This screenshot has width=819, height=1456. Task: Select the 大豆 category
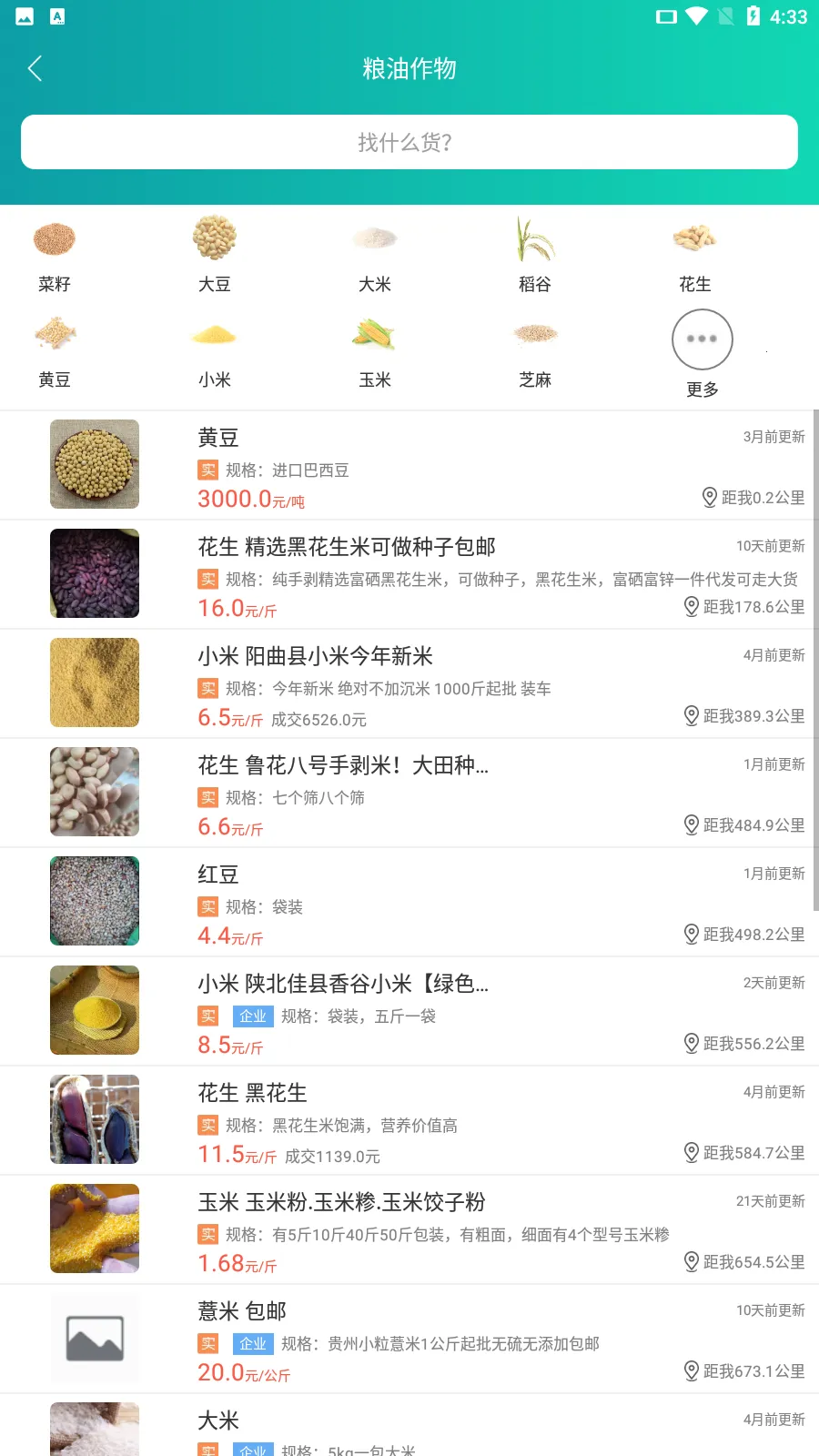point(215,256)
